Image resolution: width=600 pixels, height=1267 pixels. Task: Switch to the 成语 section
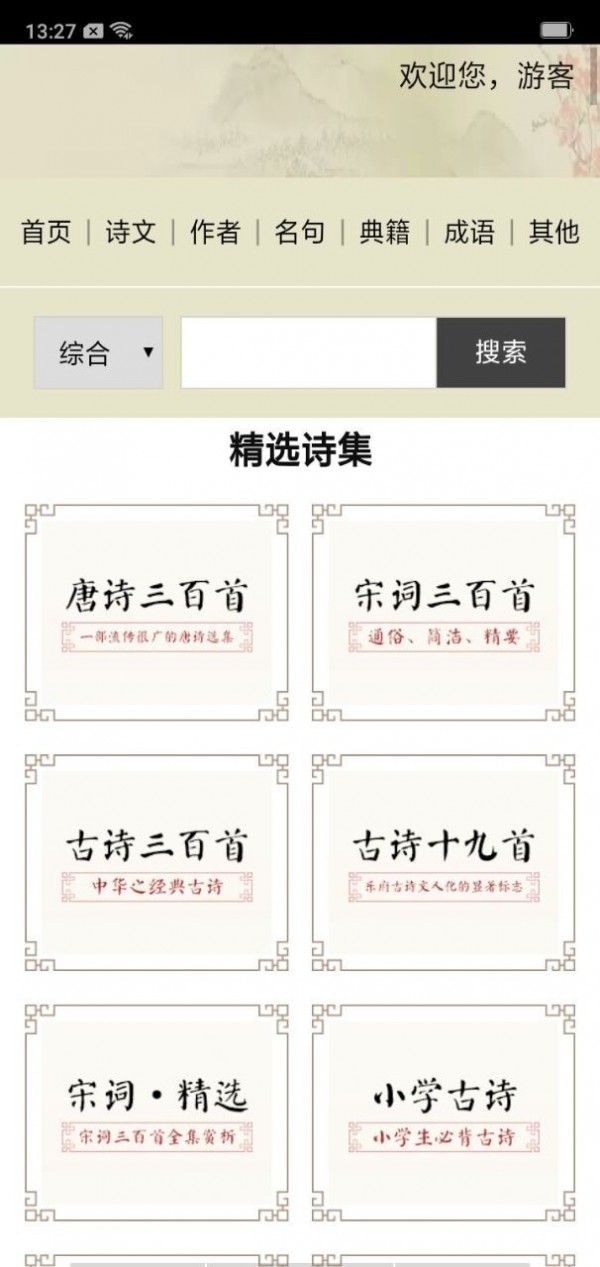[x=469, y=232]
